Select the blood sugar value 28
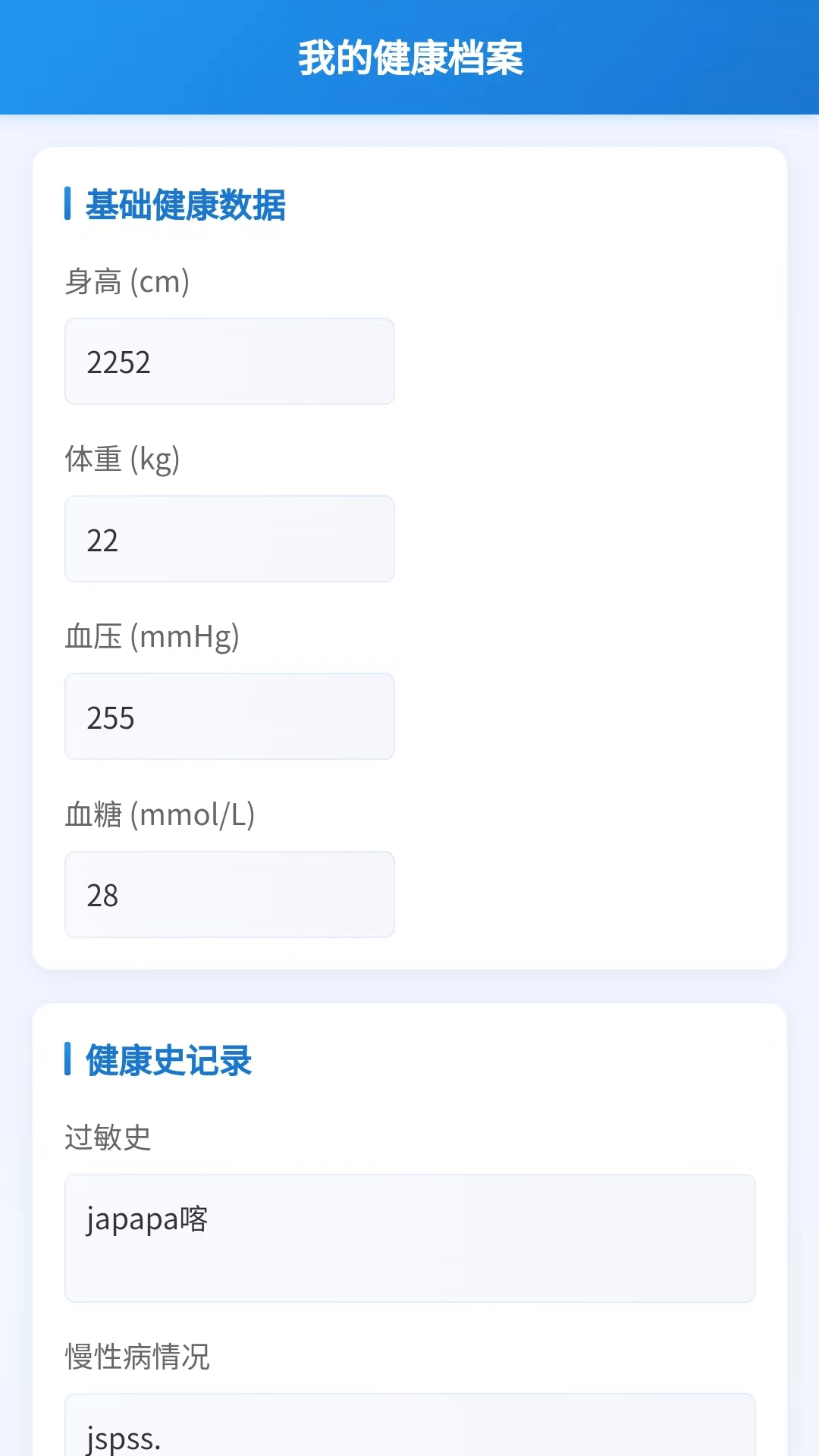 pyautogui.click(x=101, y=895)
